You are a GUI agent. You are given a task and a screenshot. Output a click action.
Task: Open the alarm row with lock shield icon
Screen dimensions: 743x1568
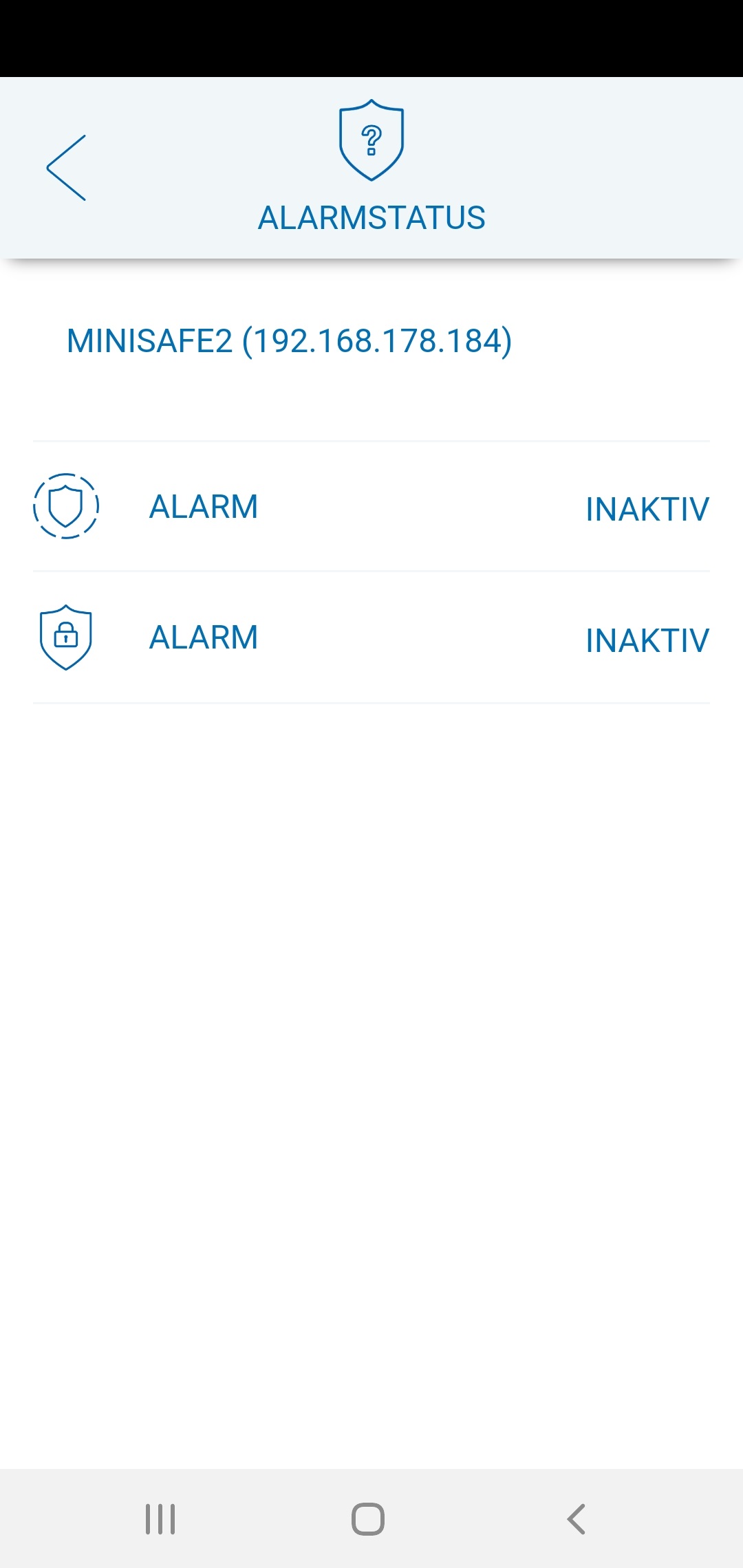pyautogui.click(x=371, y=638)
